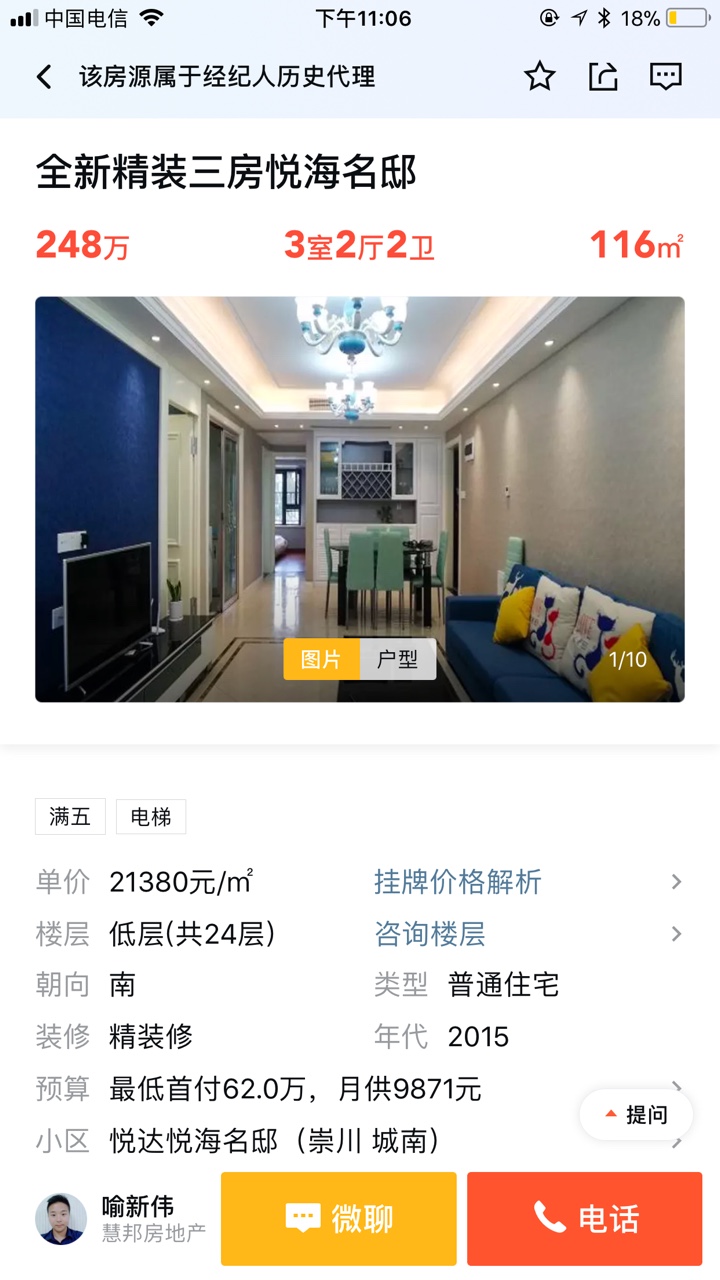Go back using the arrow icon

click(x=44, y=77)
